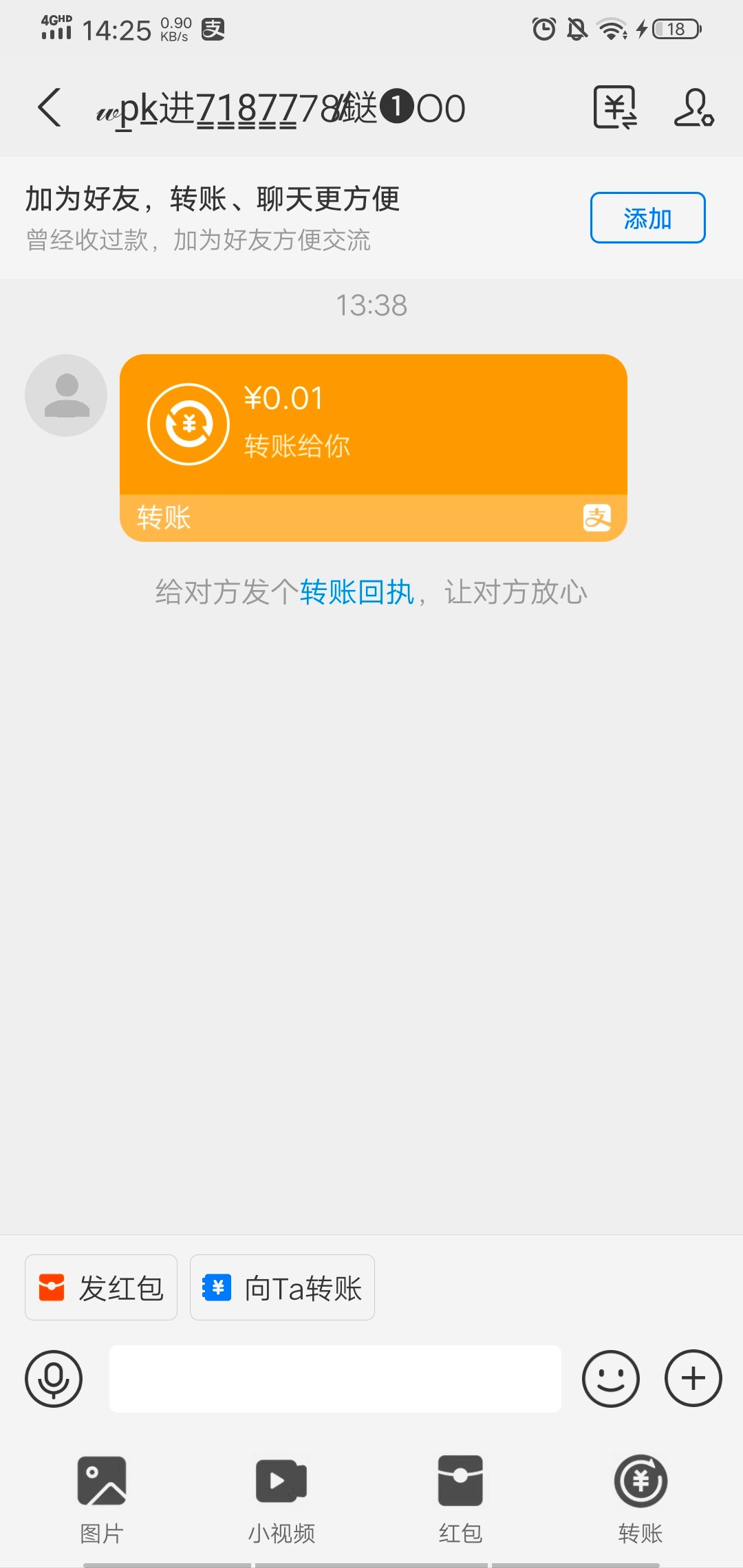743x1568 pixels.
Task: Open the sender's avatar
Action: click(x=66, y=395)
